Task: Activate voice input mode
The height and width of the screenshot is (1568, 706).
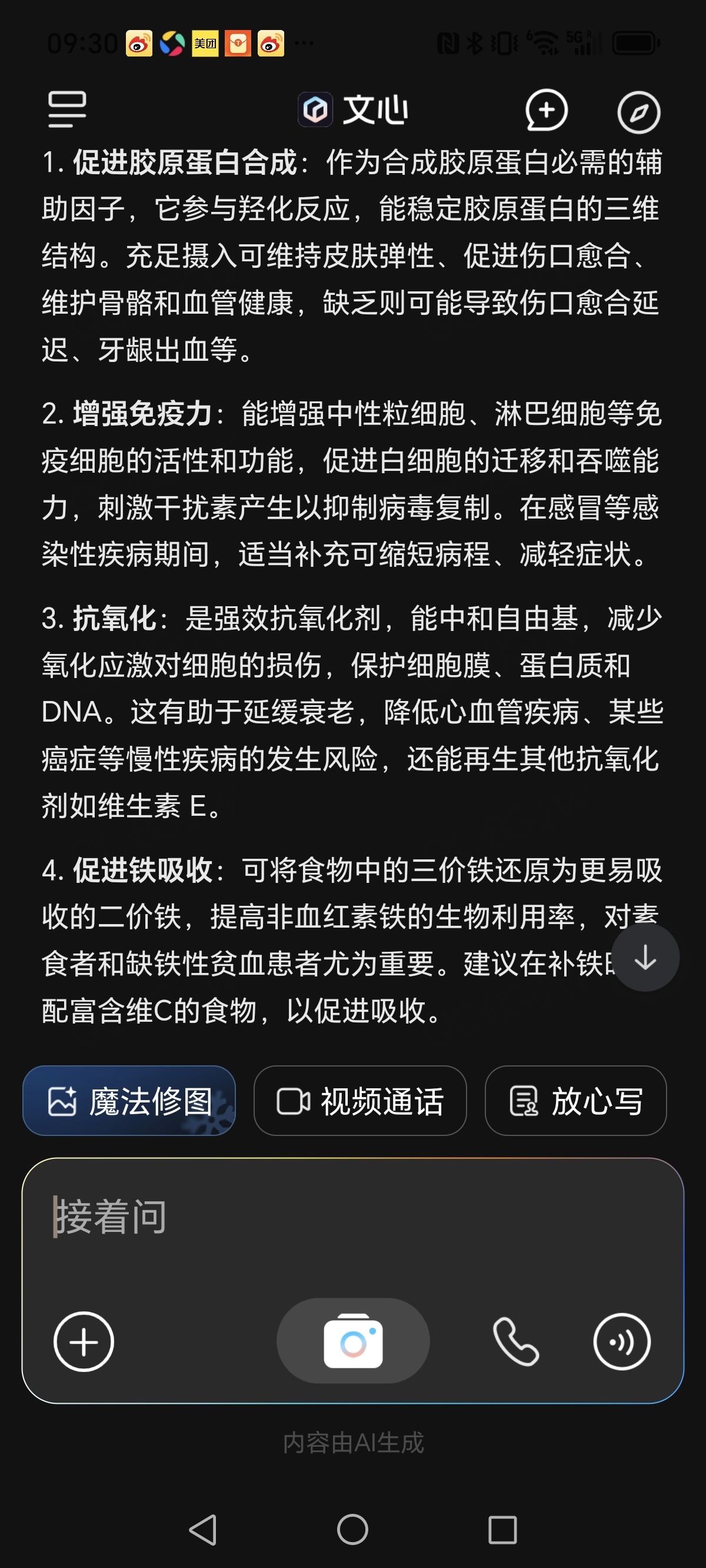Action: [621, 1341]
